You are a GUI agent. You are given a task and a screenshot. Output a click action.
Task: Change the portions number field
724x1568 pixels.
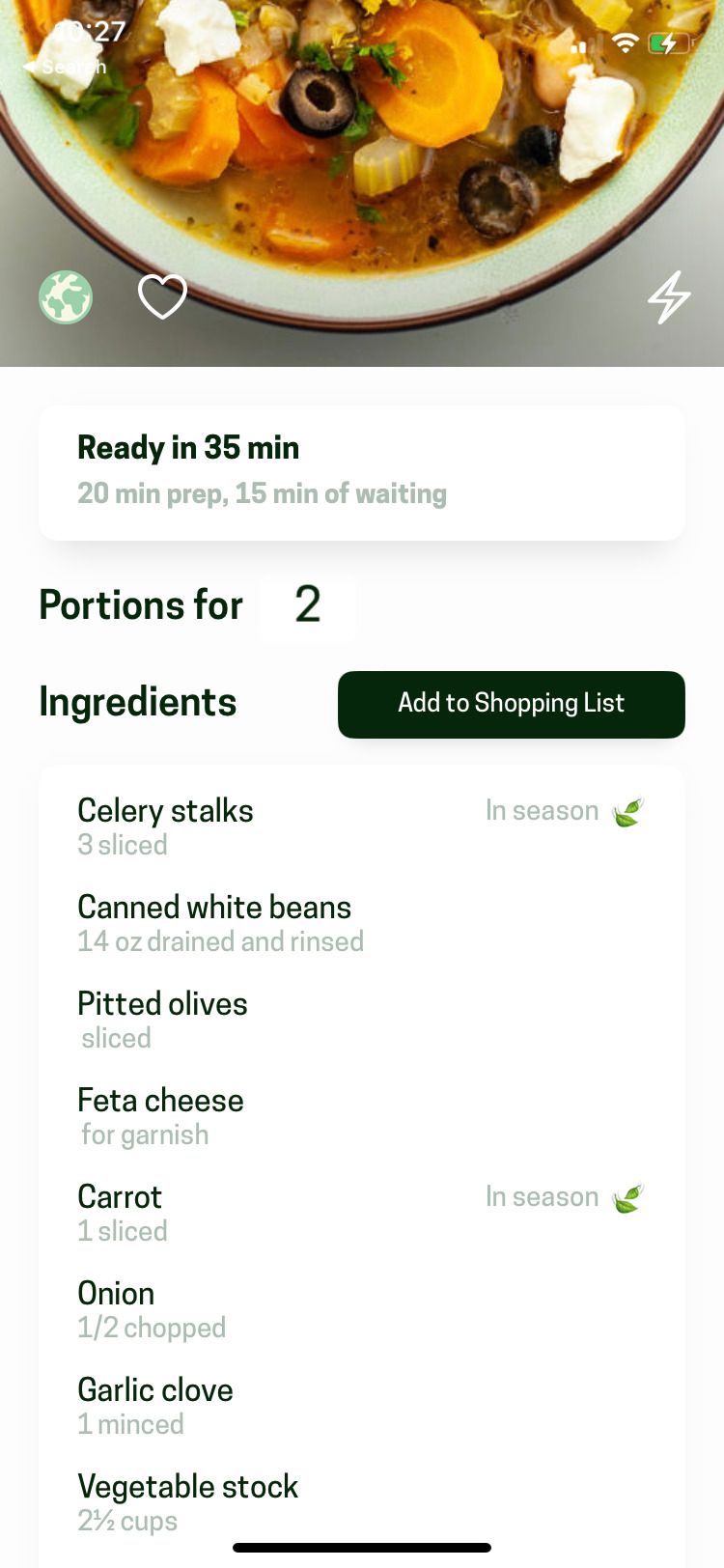tap(308, 605)
